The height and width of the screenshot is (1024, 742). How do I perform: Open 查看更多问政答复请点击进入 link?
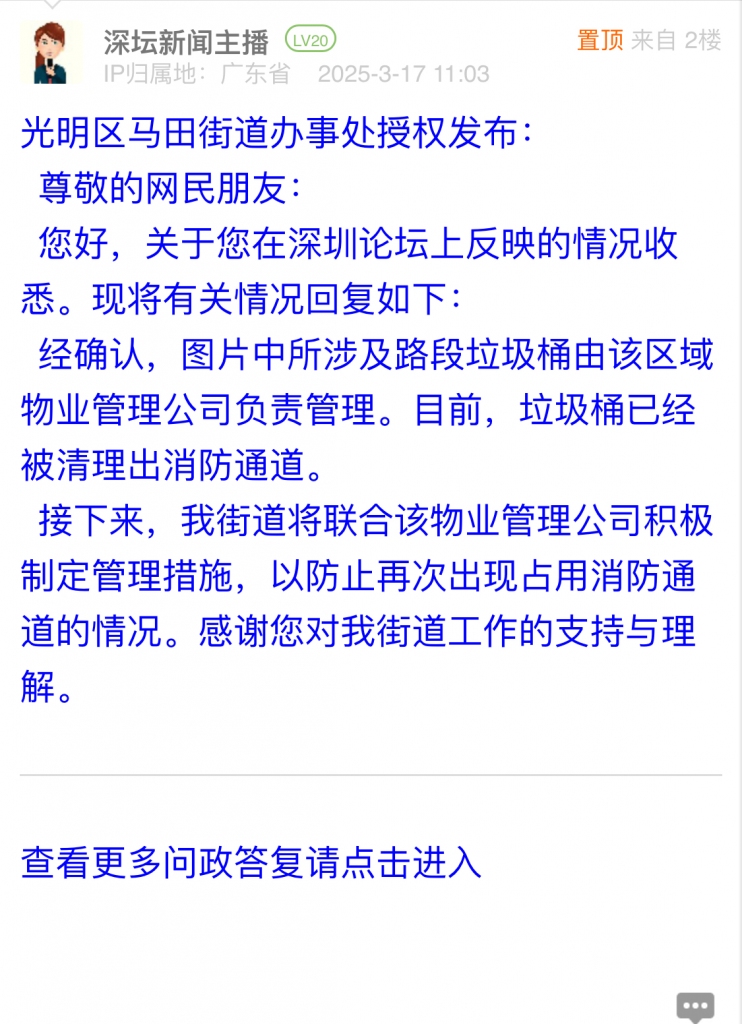coord(251,863)
